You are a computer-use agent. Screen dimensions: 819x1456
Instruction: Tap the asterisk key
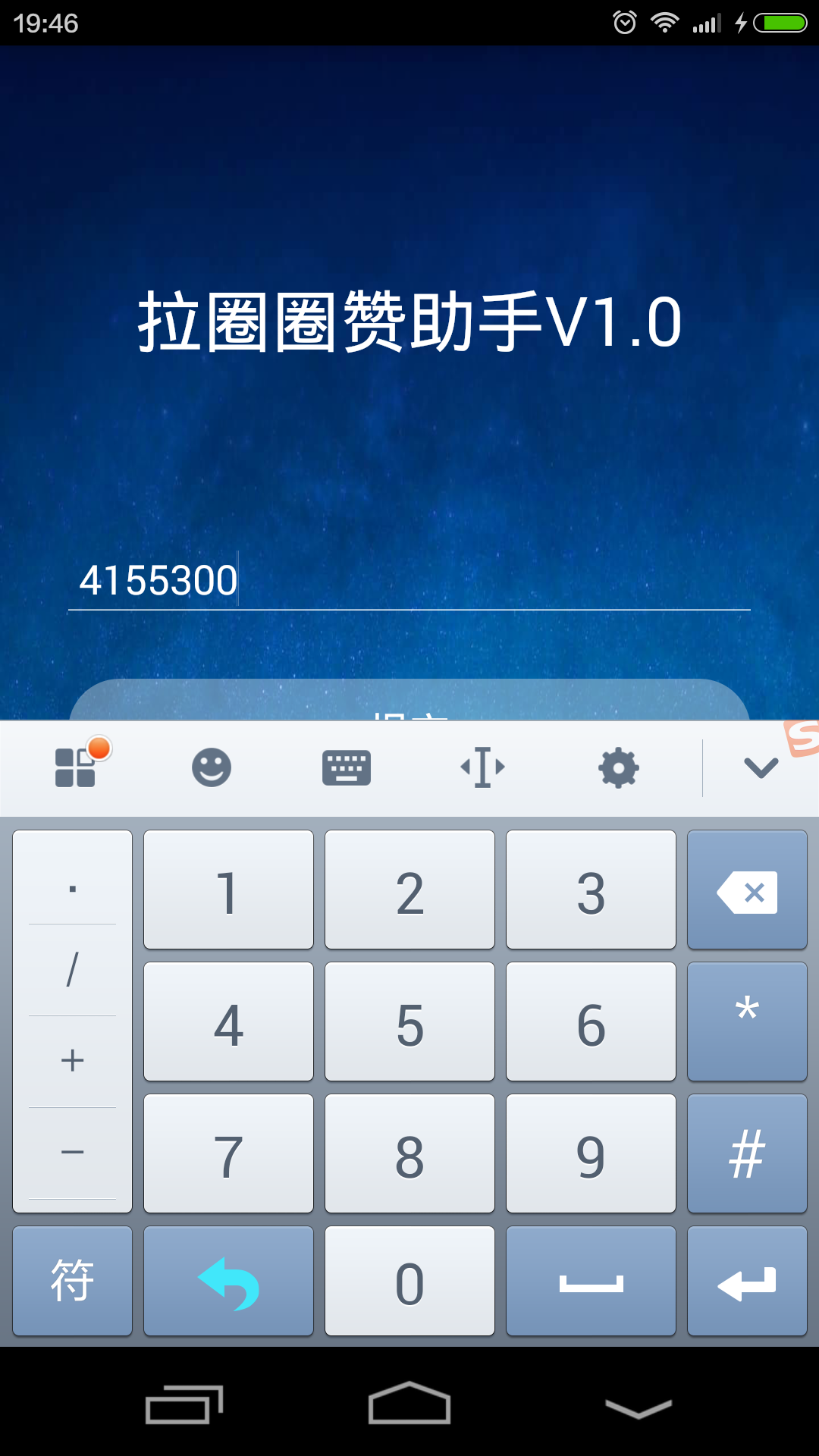coord(747,1021)
